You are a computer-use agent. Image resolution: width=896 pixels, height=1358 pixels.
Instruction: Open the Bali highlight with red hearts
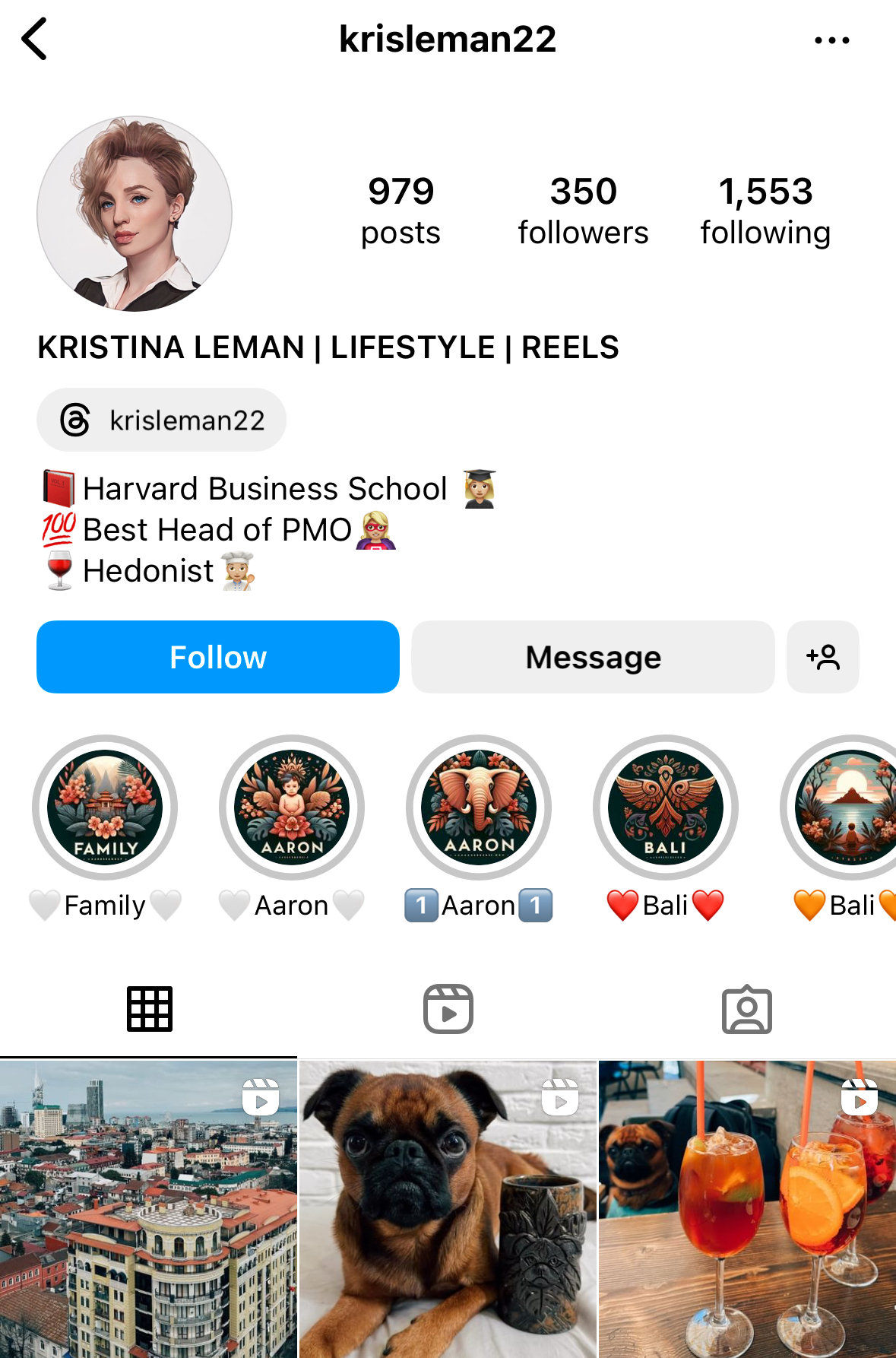[x=666, y=808]
